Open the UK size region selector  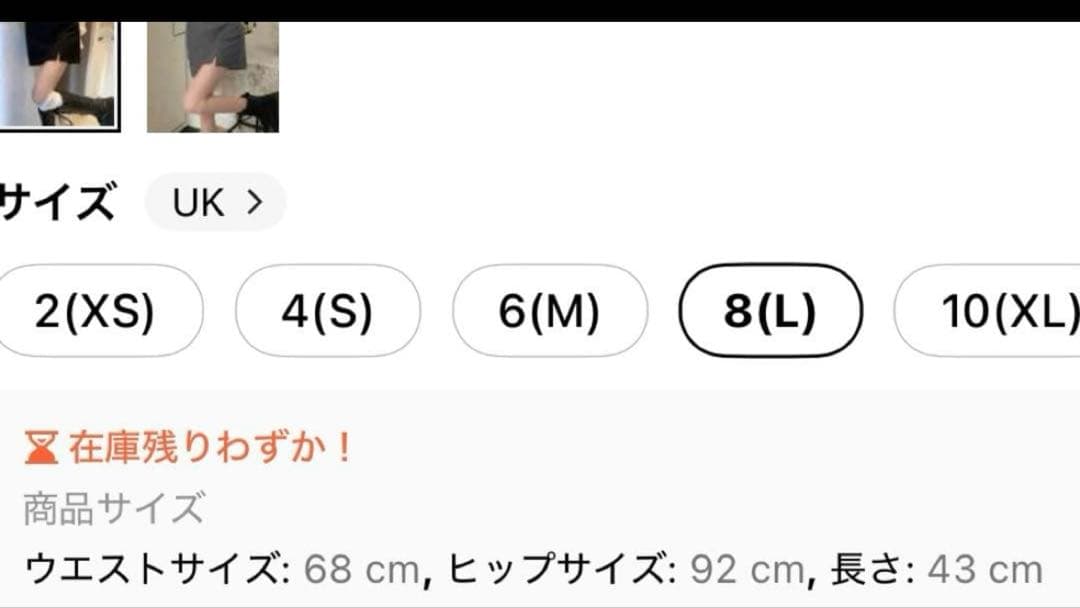point(216,203)
